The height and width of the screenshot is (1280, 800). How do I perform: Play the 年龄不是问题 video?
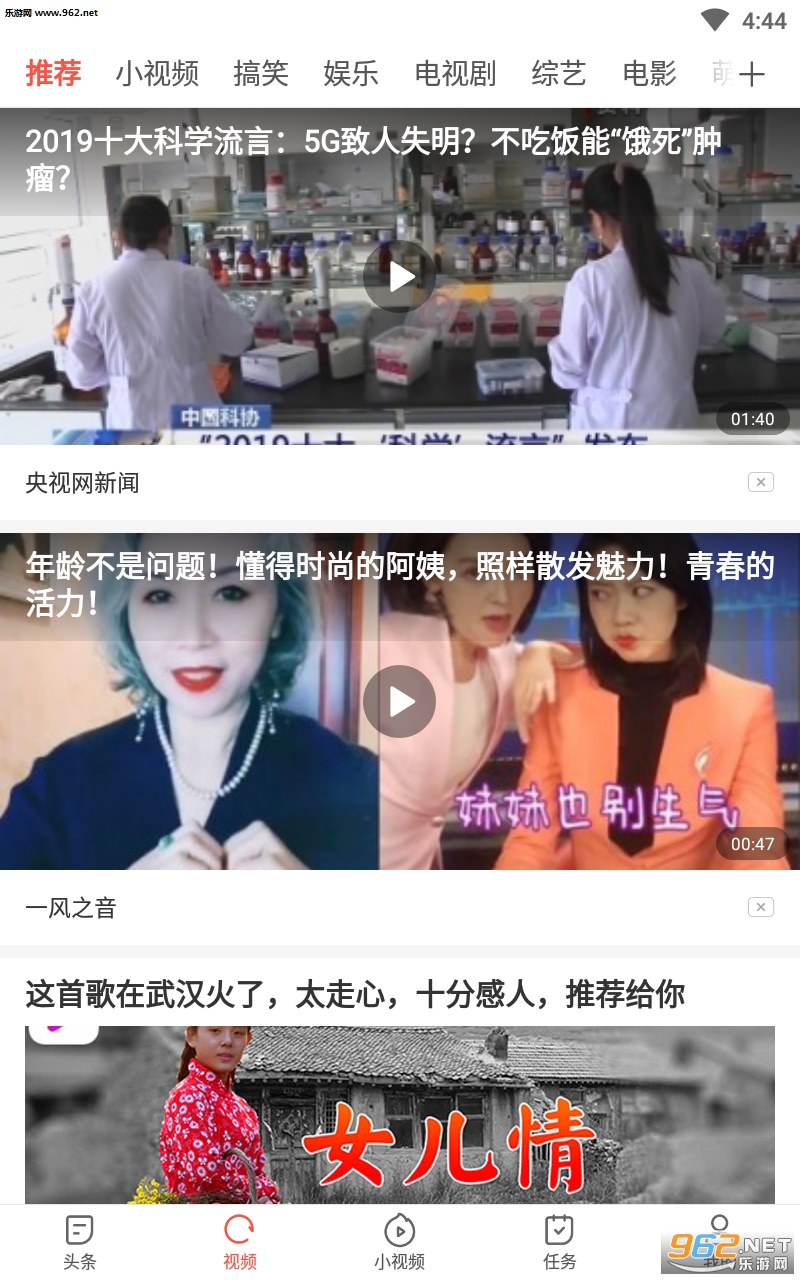coord(399,701)
